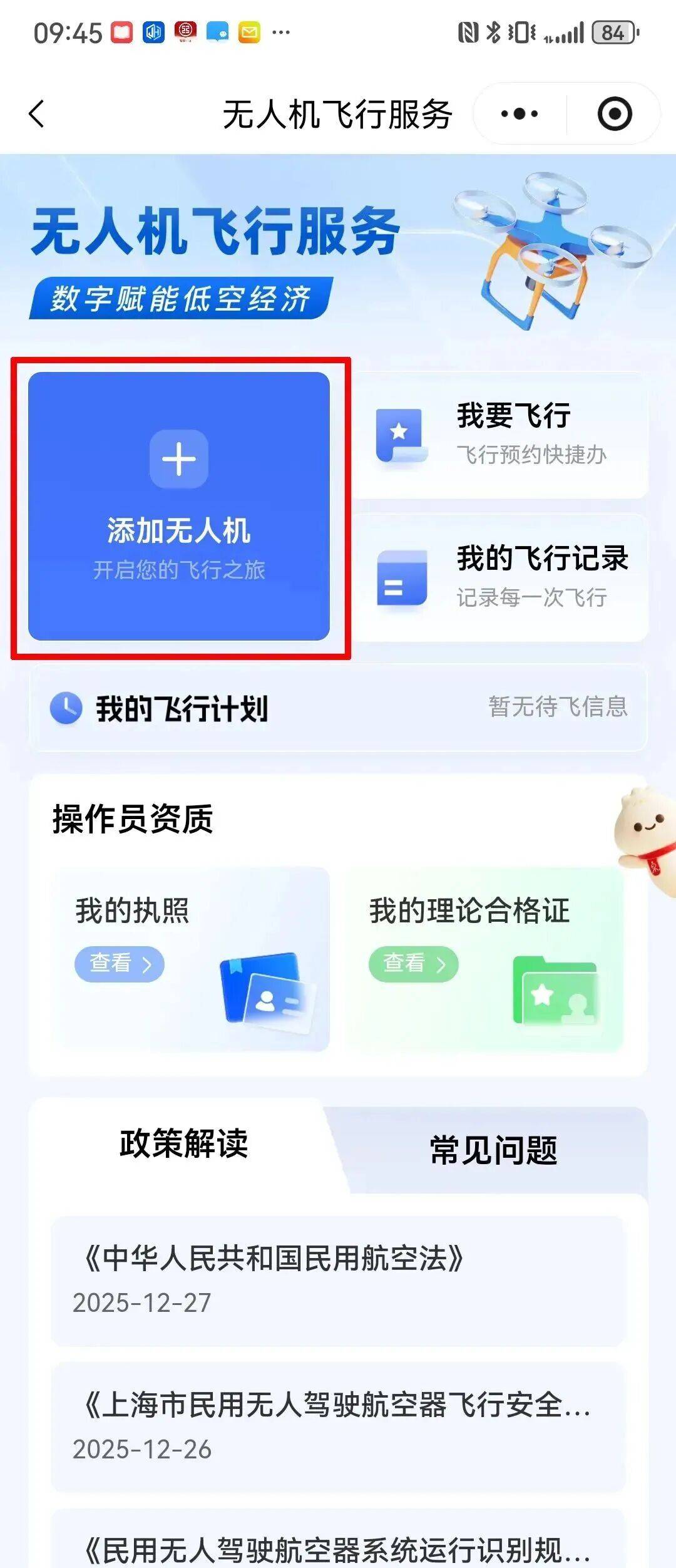Open 《民用无人驾驶航空器系统运行识别规…》 entry
This screenshot has width=676, height=1568.
pos(338,1548)
